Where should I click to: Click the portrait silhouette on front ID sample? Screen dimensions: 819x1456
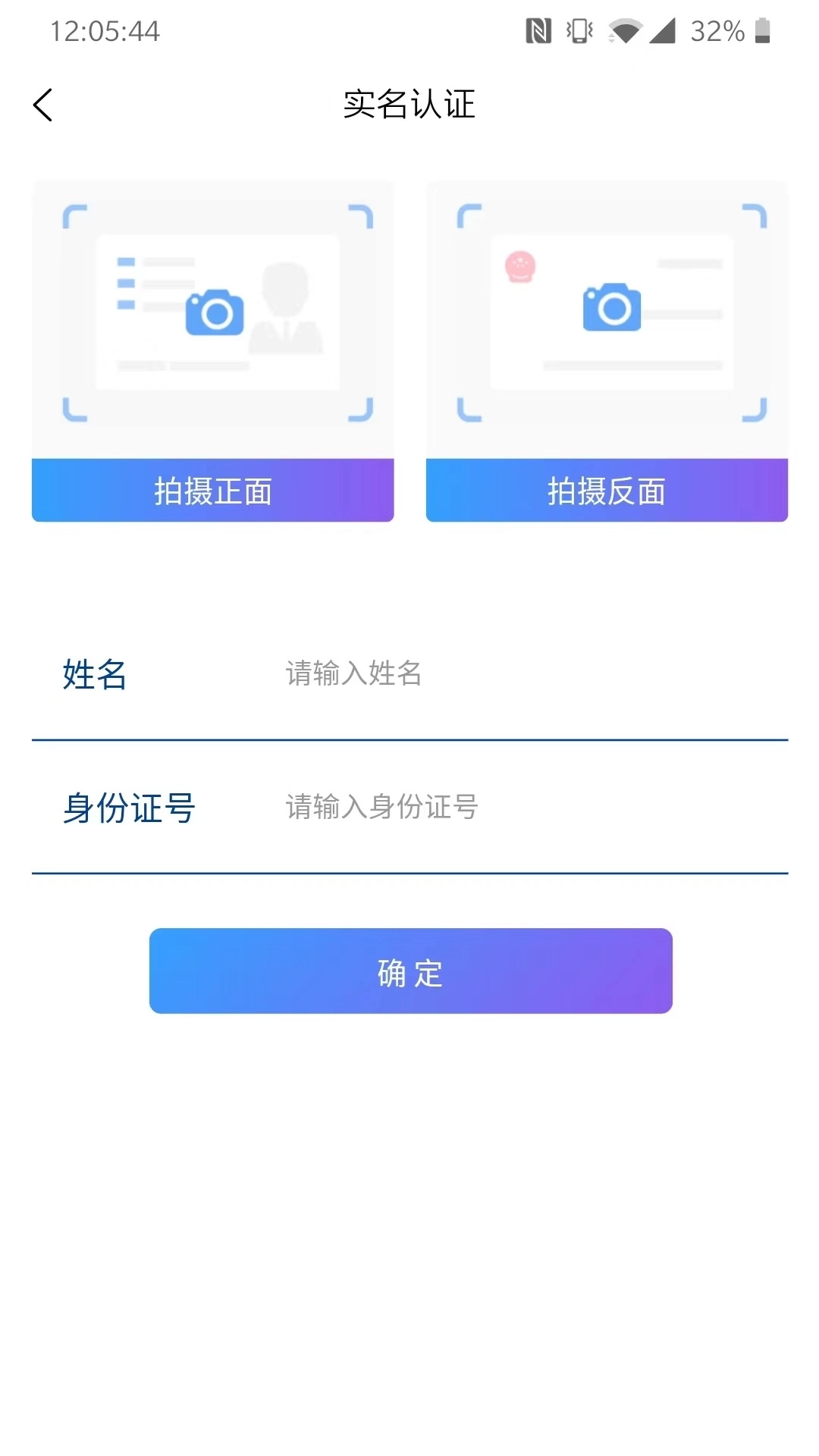click(x=289, y=307)
